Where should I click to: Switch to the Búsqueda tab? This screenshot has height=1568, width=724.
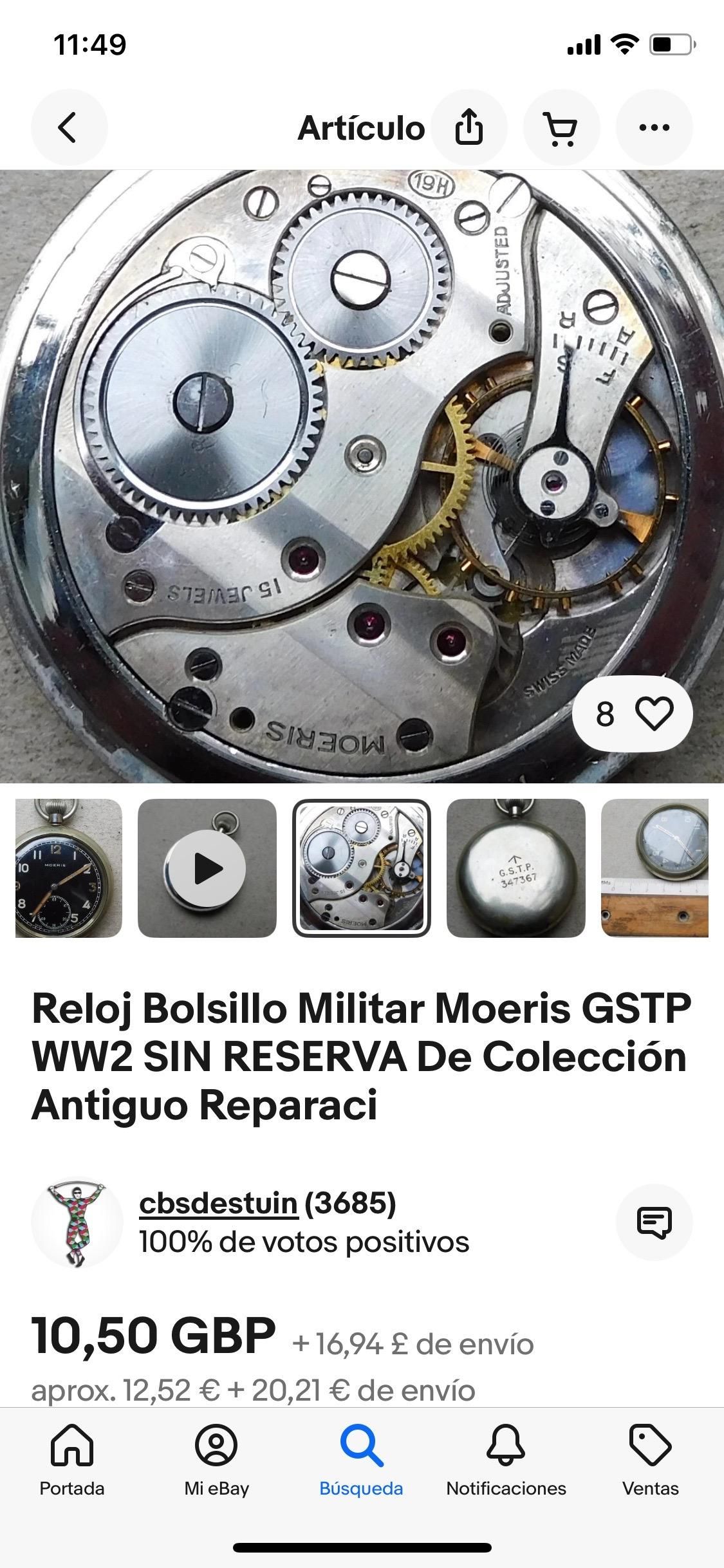click(x=361, y=1461)
